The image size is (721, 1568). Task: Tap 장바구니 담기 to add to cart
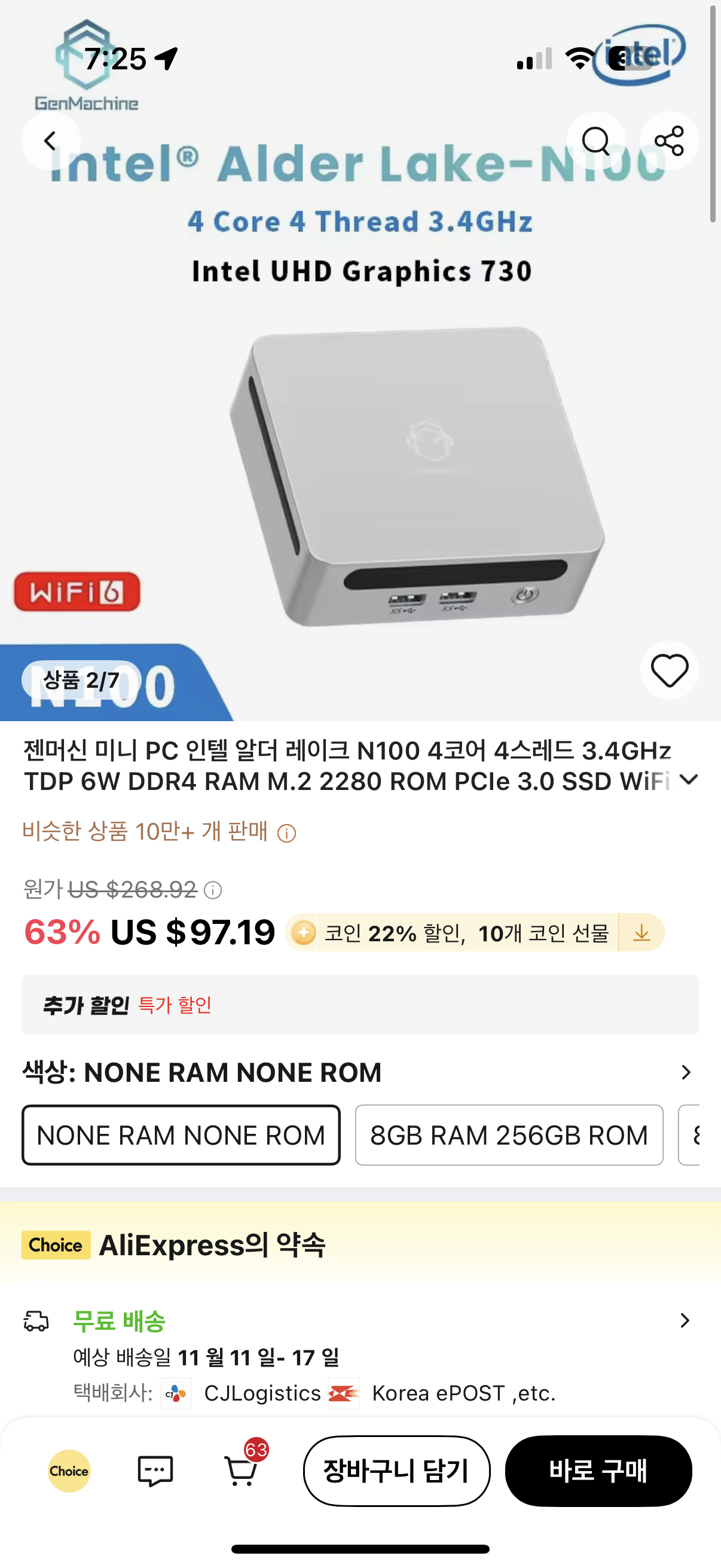coord(397,1471)
